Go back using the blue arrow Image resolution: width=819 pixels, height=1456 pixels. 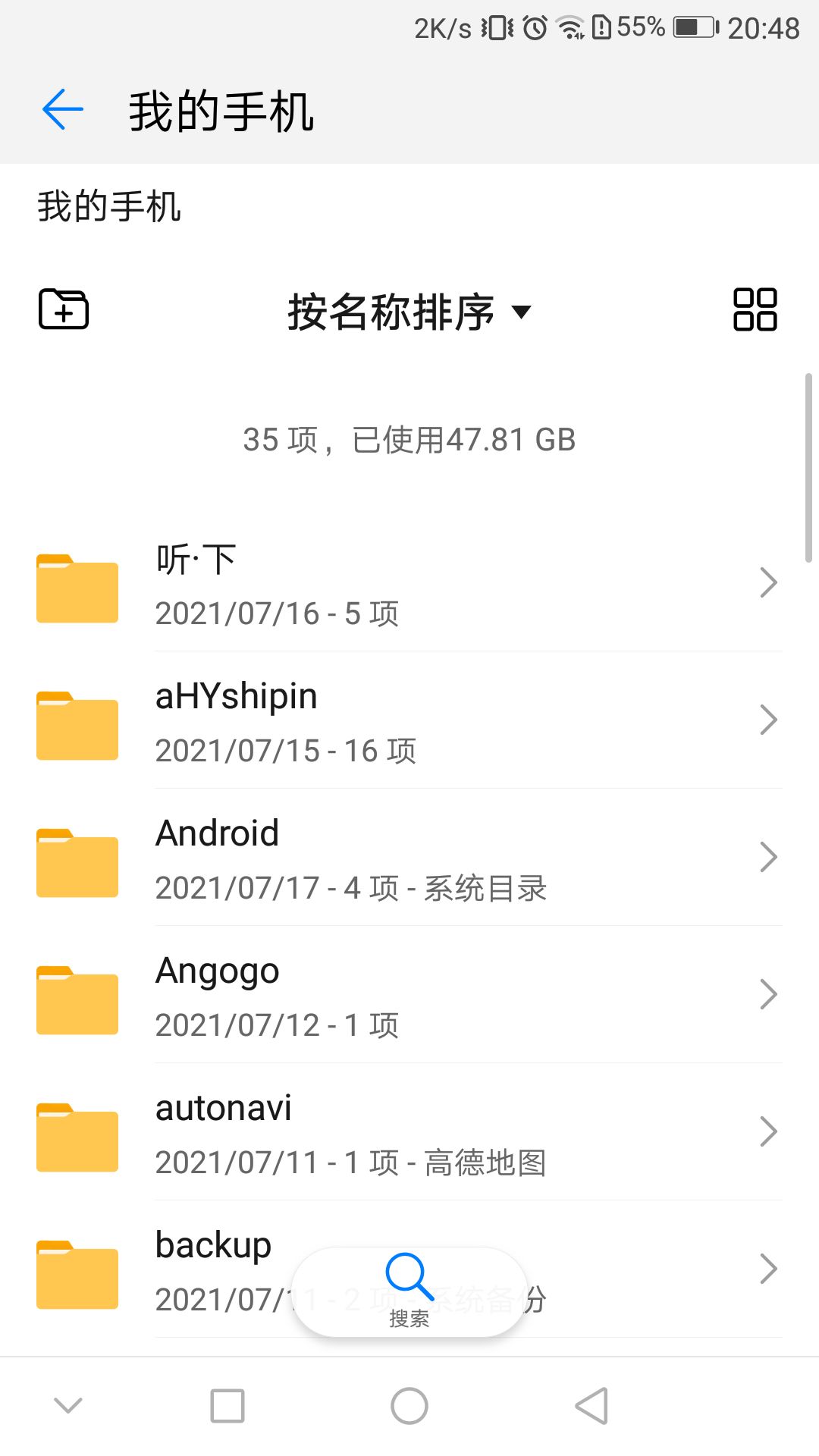point(63,110)
